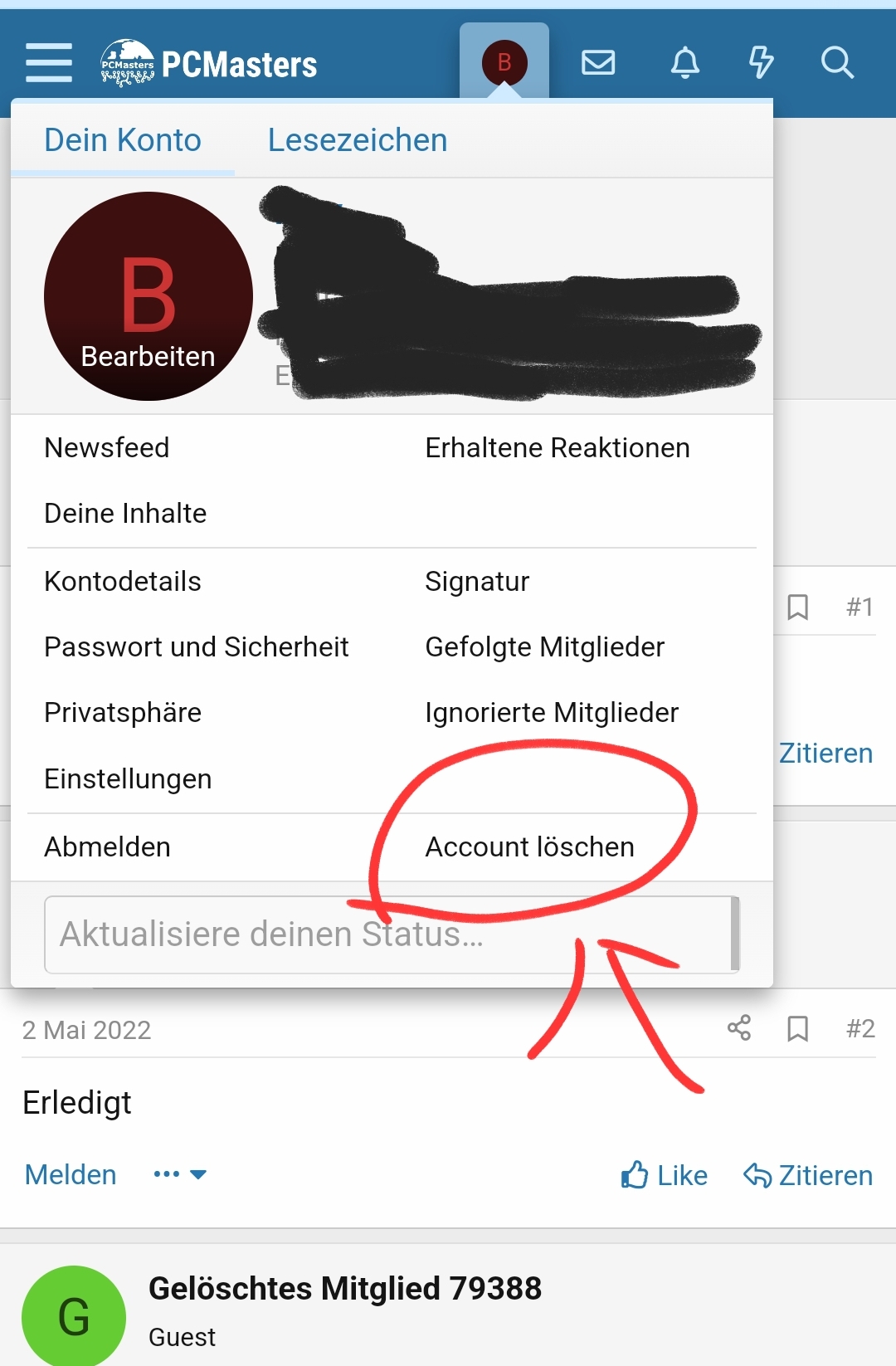The height and width of the screenshot is (1366, 896).
Task: Open the lightning bolt what's new
Action: coord(761,63)
